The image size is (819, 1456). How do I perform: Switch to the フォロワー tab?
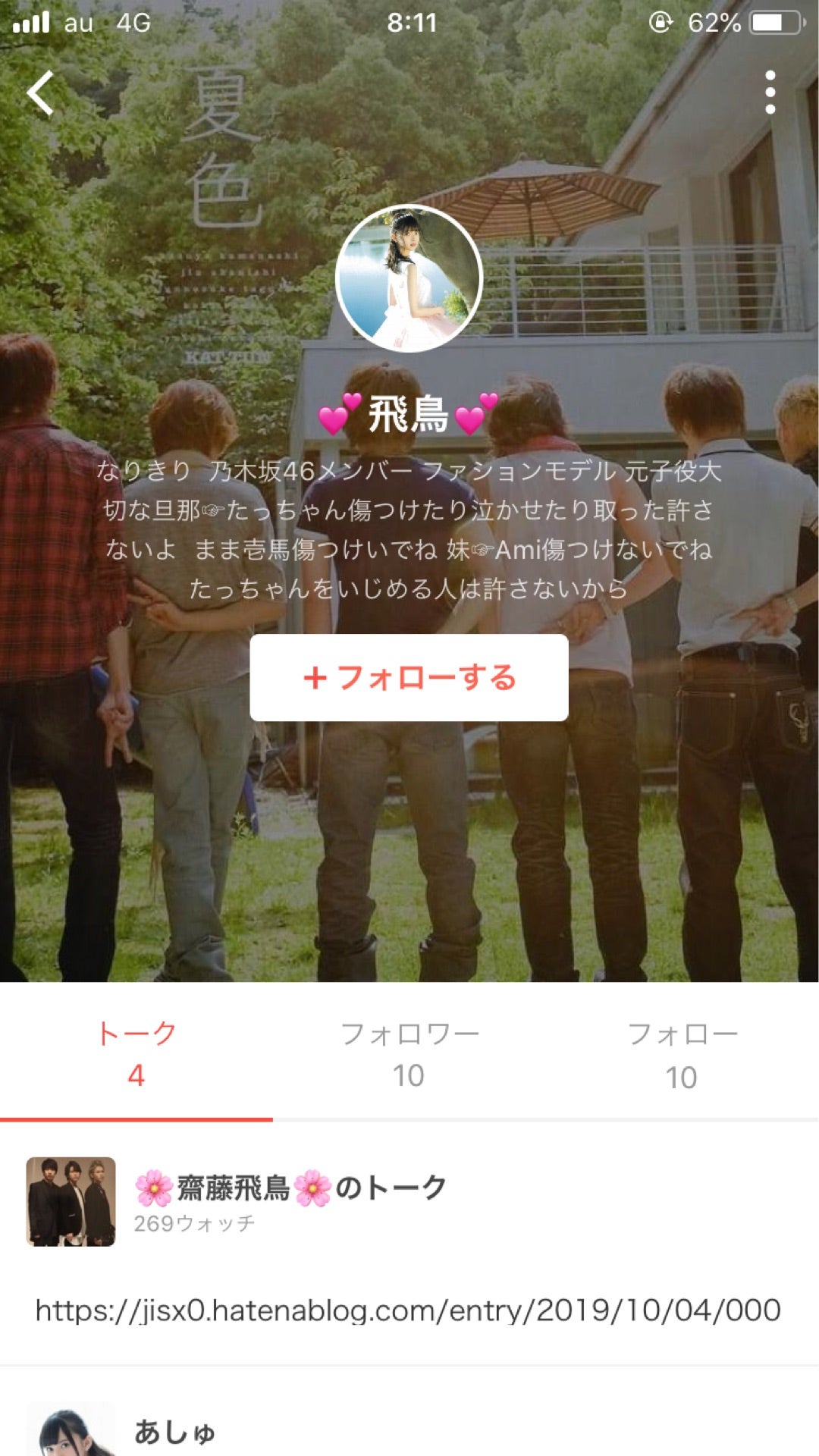coord(409,1054)
